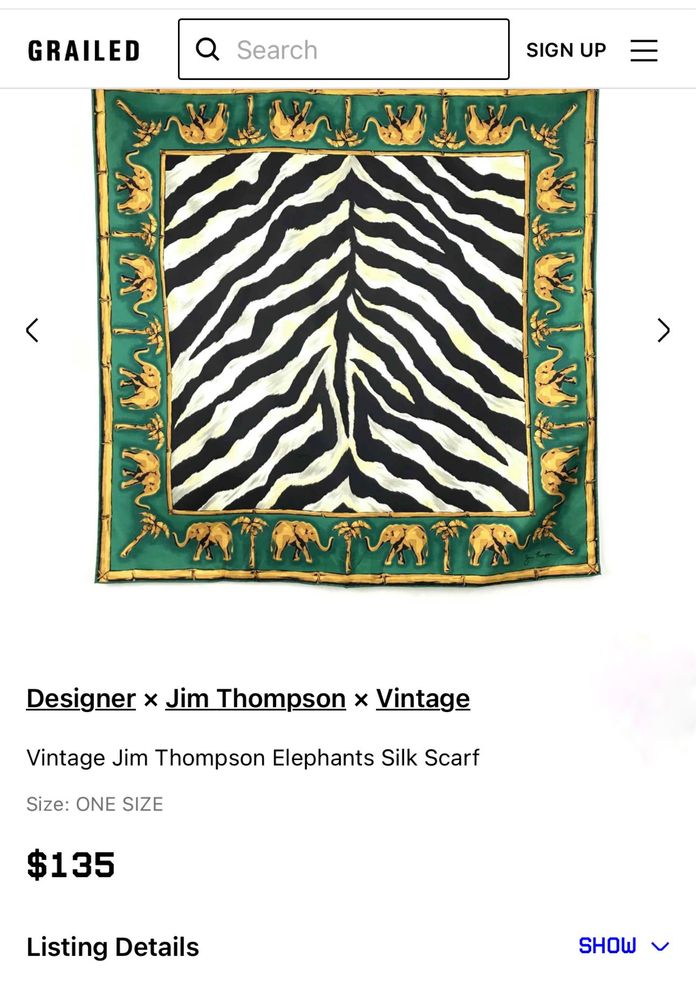Tap the Sign Up link

click(x=566, y=50)
